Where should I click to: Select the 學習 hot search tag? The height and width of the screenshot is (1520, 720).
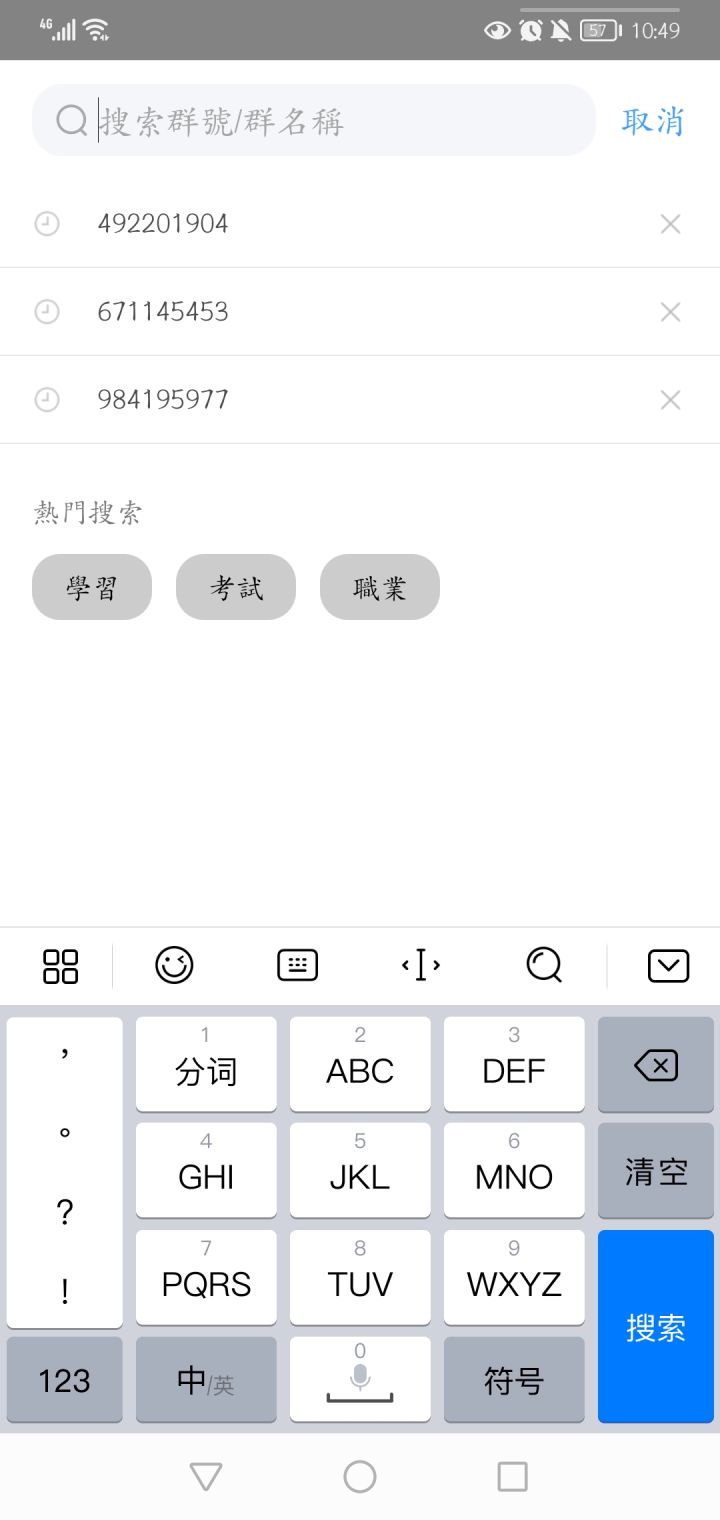(92, 587)
